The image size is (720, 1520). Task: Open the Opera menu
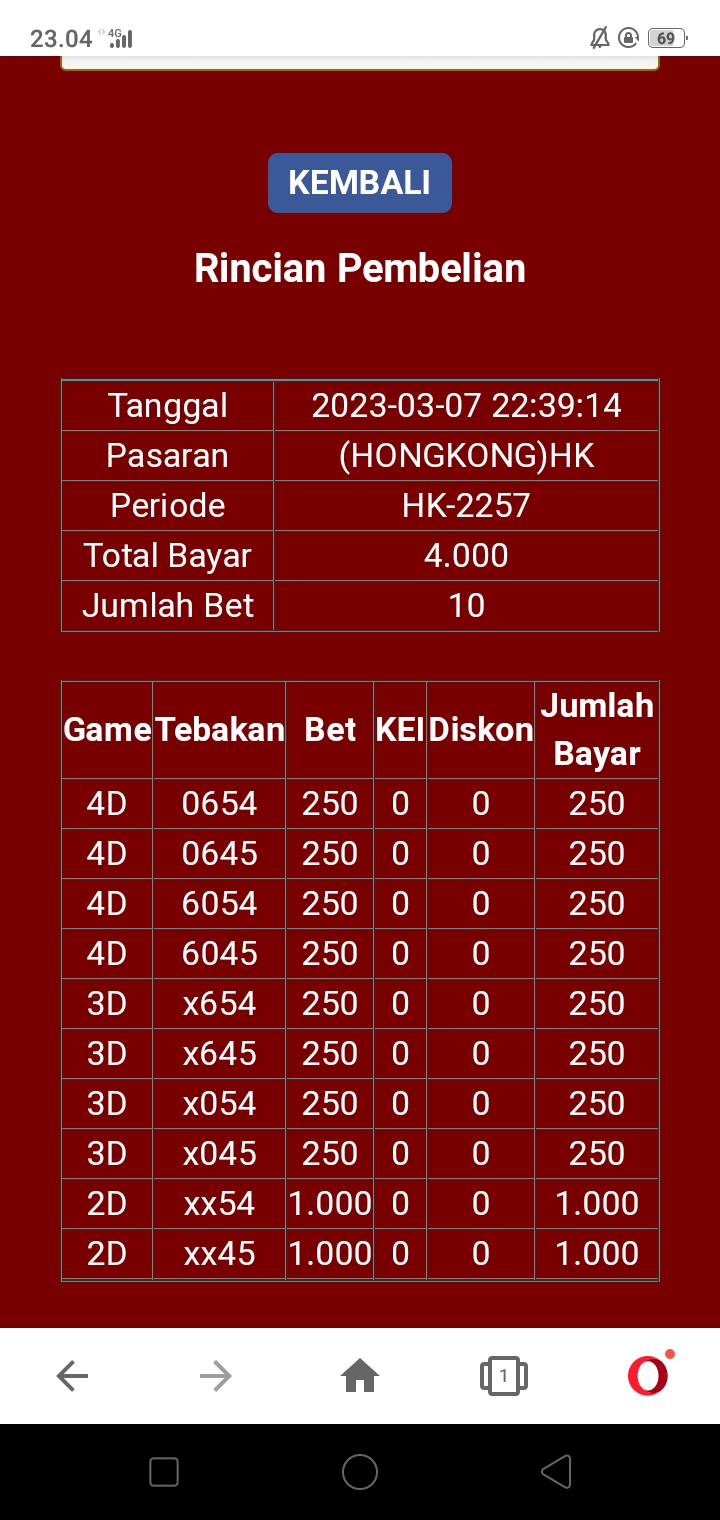(648, 1376)
